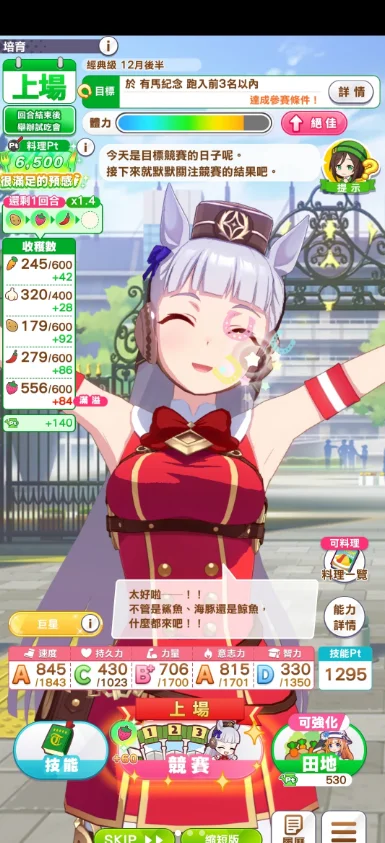The height and width of the screenshot is (843, 385).
Task: Tap the info icon on 巨星 badge
Action: point(91,624)
